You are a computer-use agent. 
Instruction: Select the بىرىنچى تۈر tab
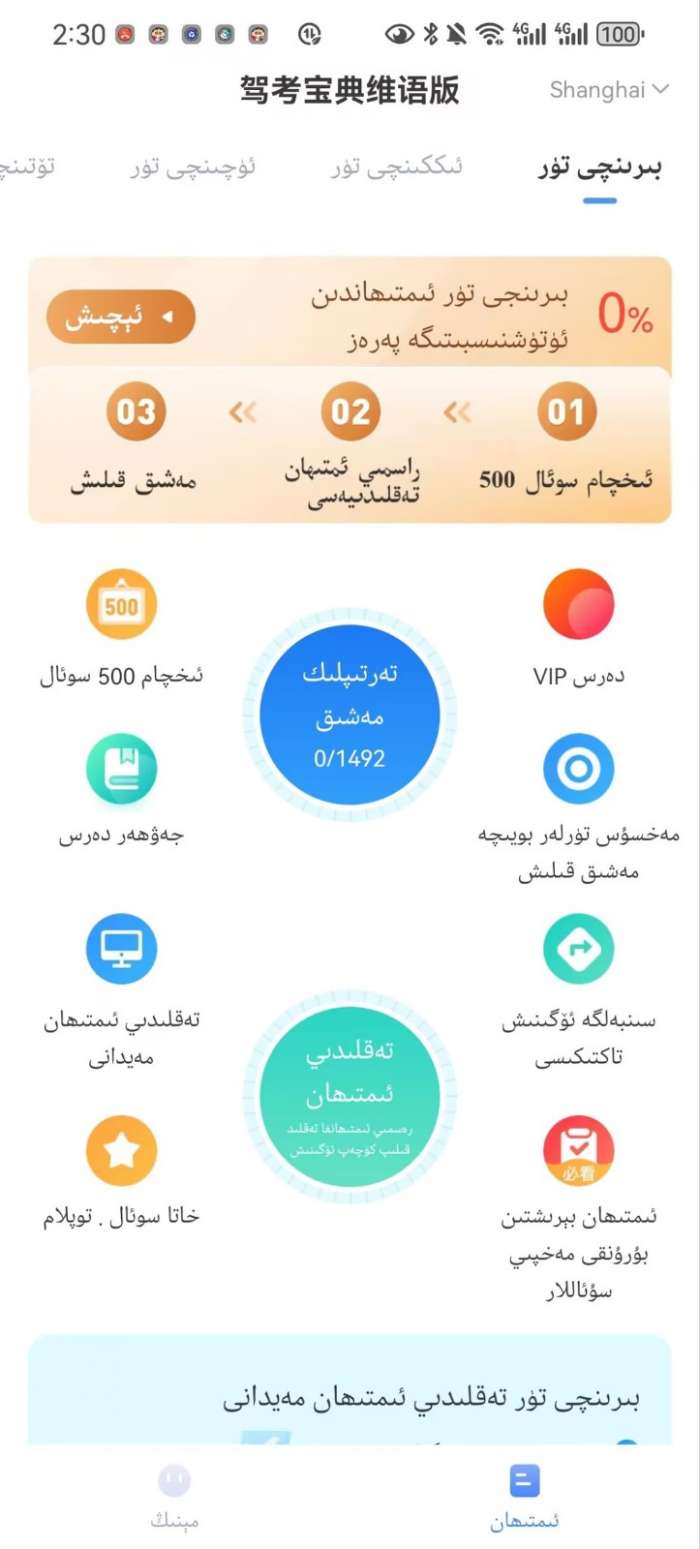point(600,167)
